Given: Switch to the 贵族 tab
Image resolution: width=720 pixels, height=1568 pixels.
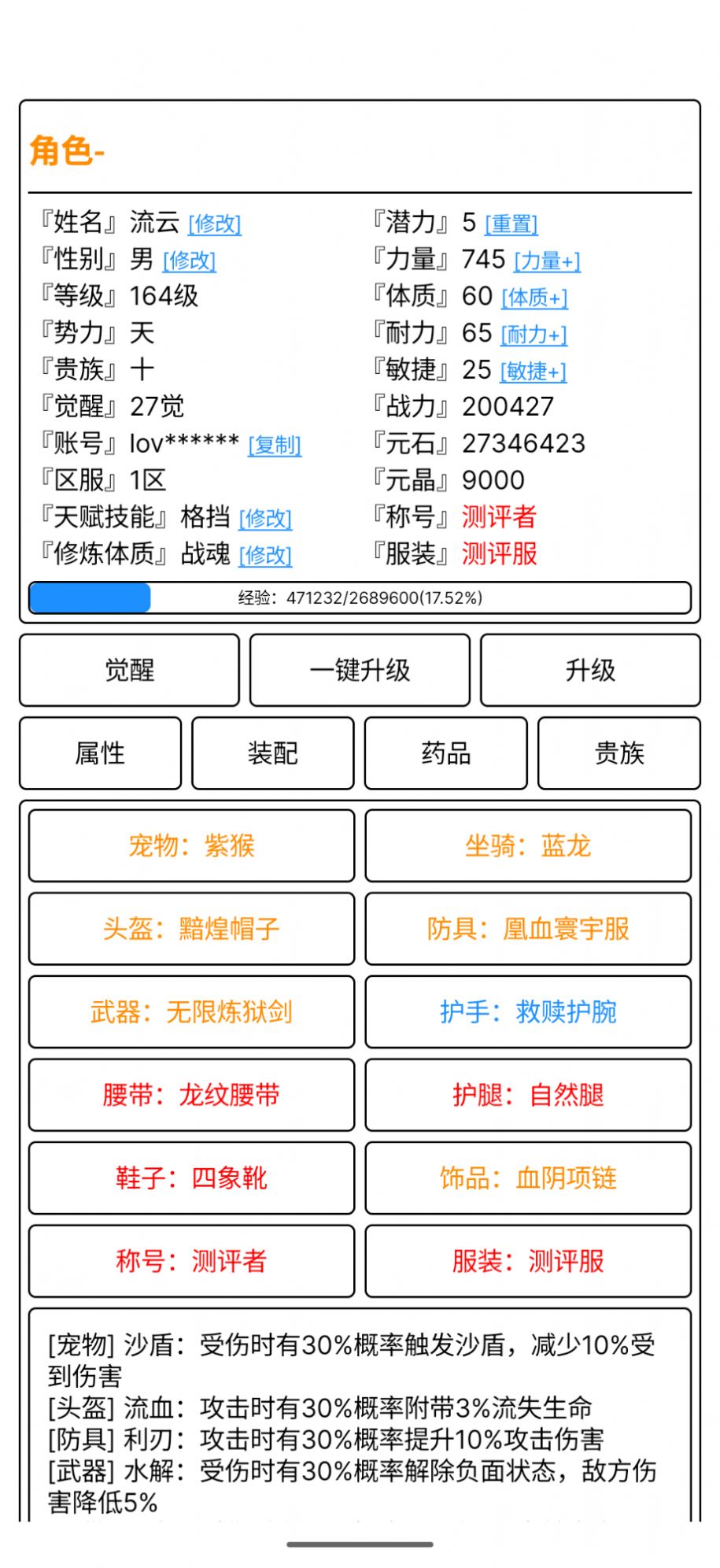Looking at the screenshot, I should pos(618,753).
